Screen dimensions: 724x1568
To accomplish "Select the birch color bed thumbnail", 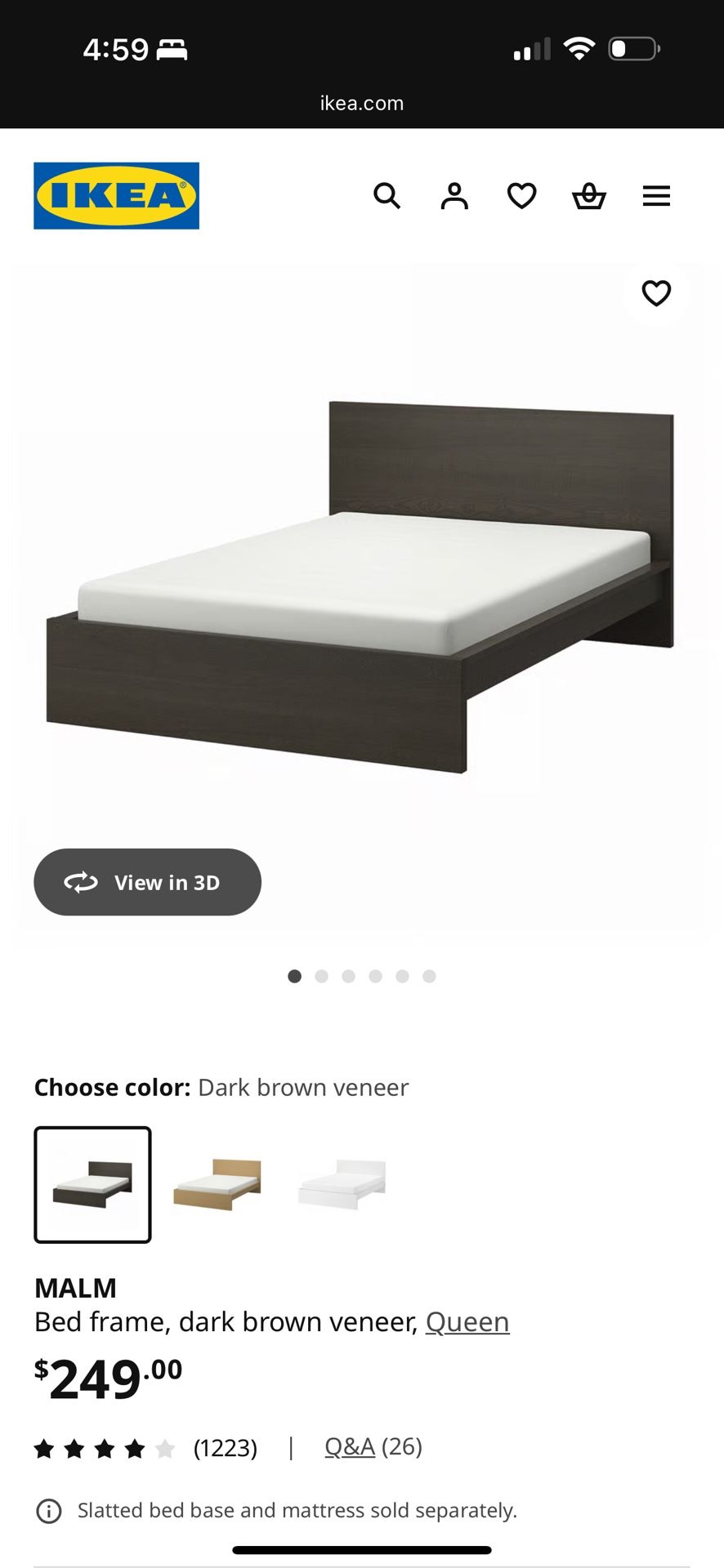I will (217, 1184).
